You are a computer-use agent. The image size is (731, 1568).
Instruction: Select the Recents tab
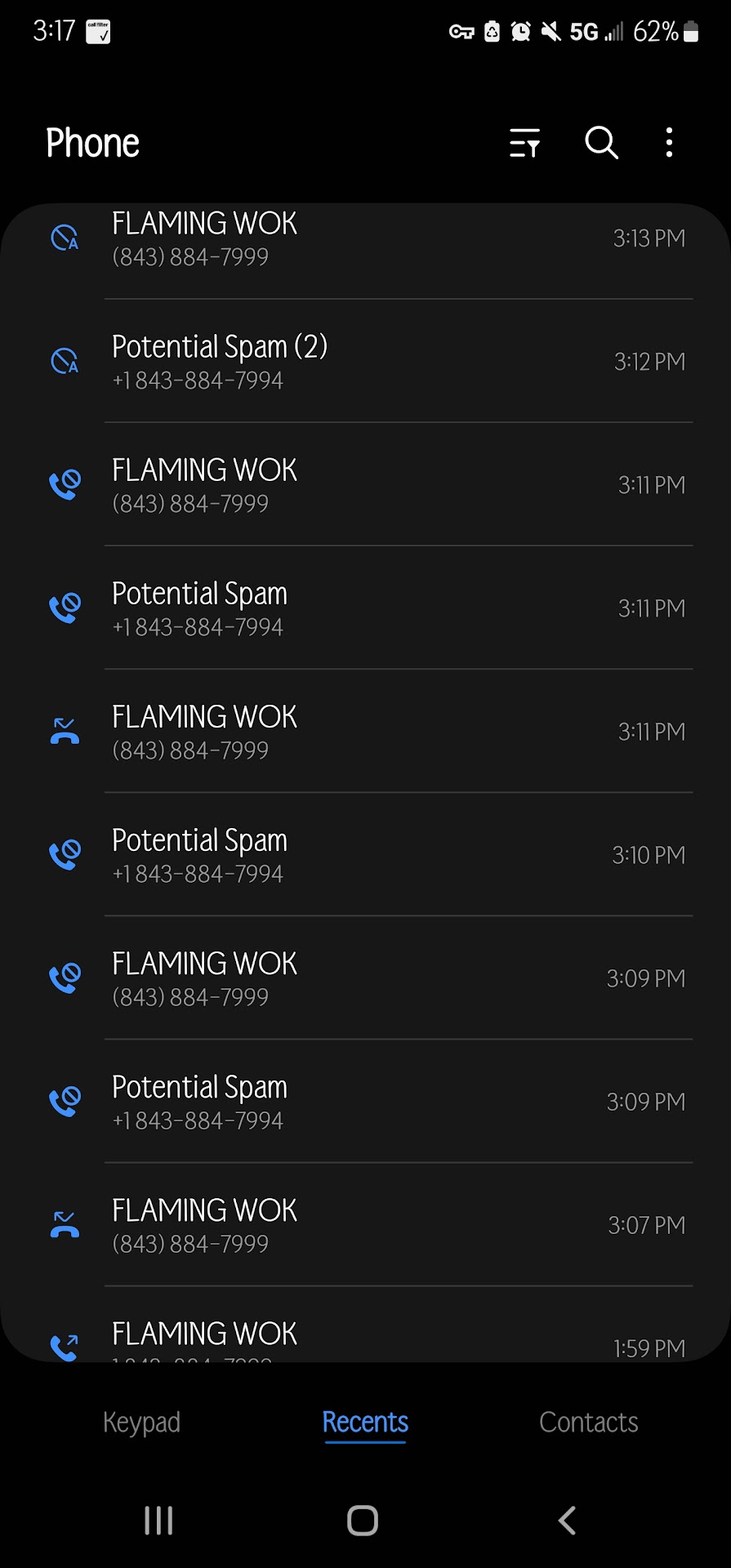point(365,1422)
